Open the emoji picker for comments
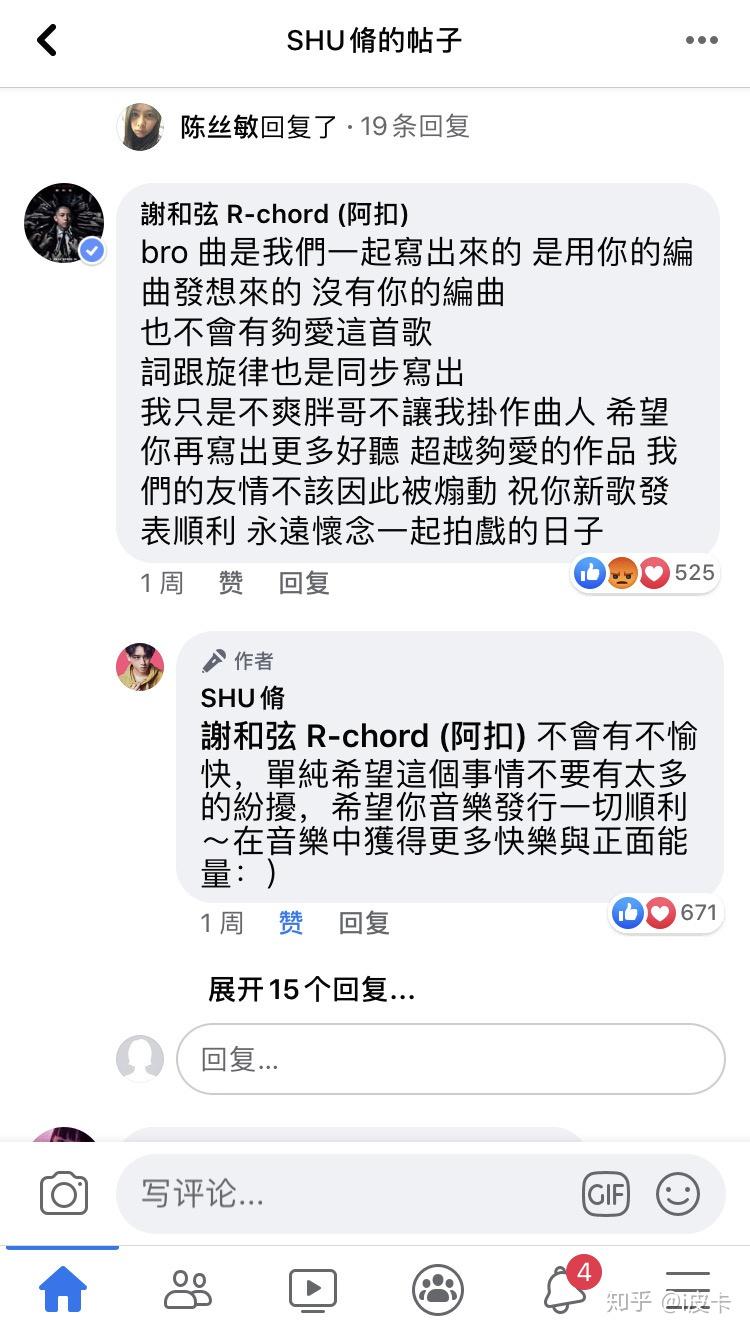750x1334 pixels. (679, 1193)
